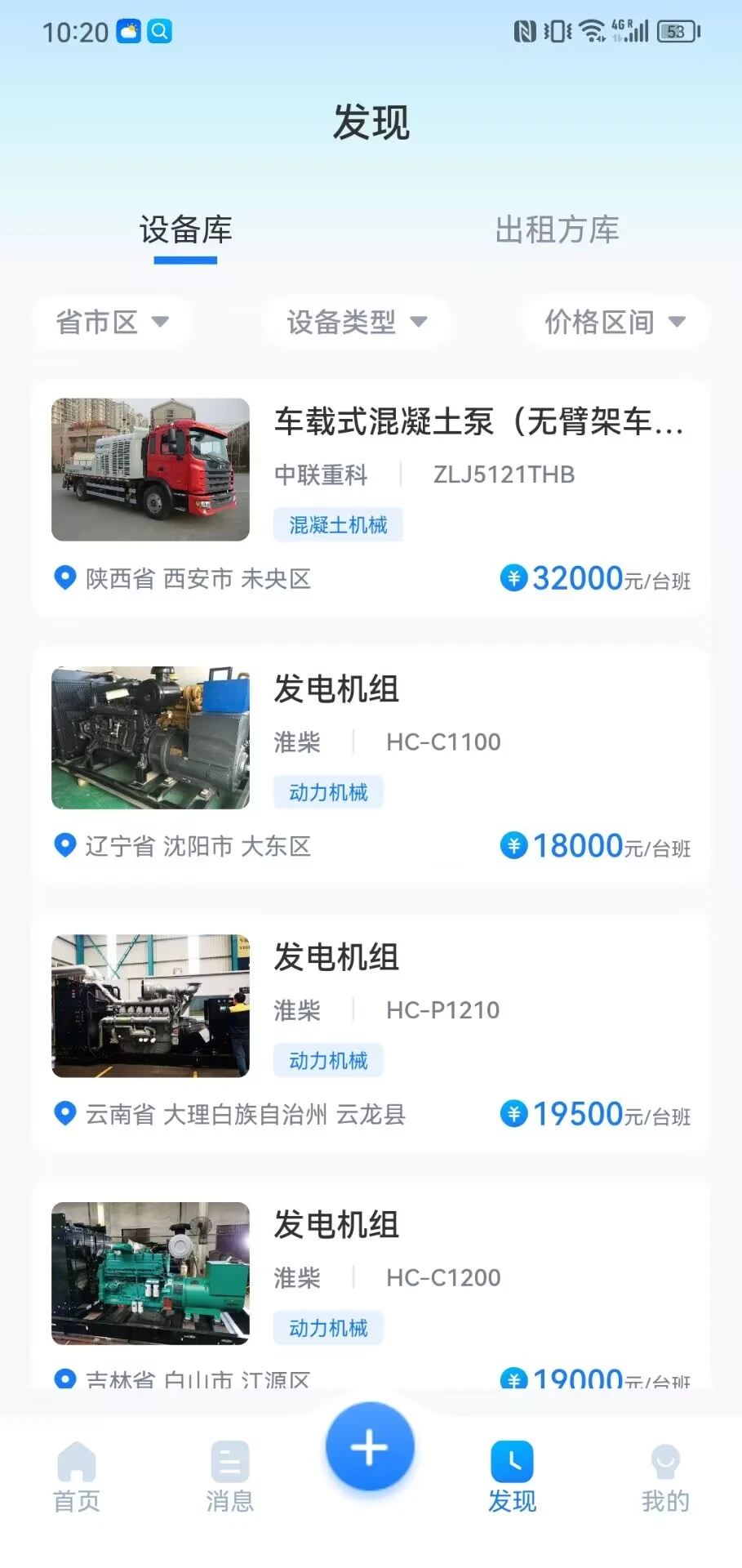Select the 动力机械 tag on HC-C1100 listing
This screenshot has width=742, height=1568.
[327, 791]
